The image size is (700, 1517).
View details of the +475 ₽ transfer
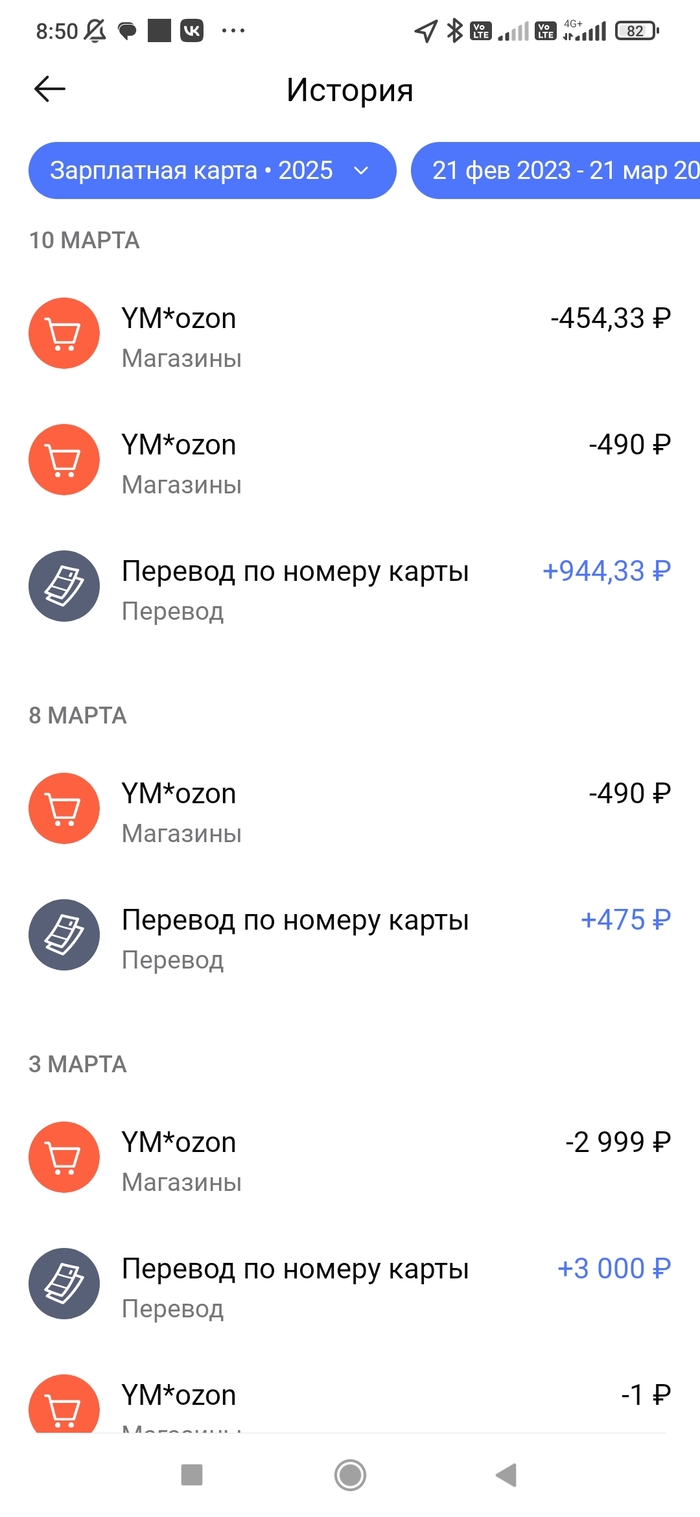(350, 937)
